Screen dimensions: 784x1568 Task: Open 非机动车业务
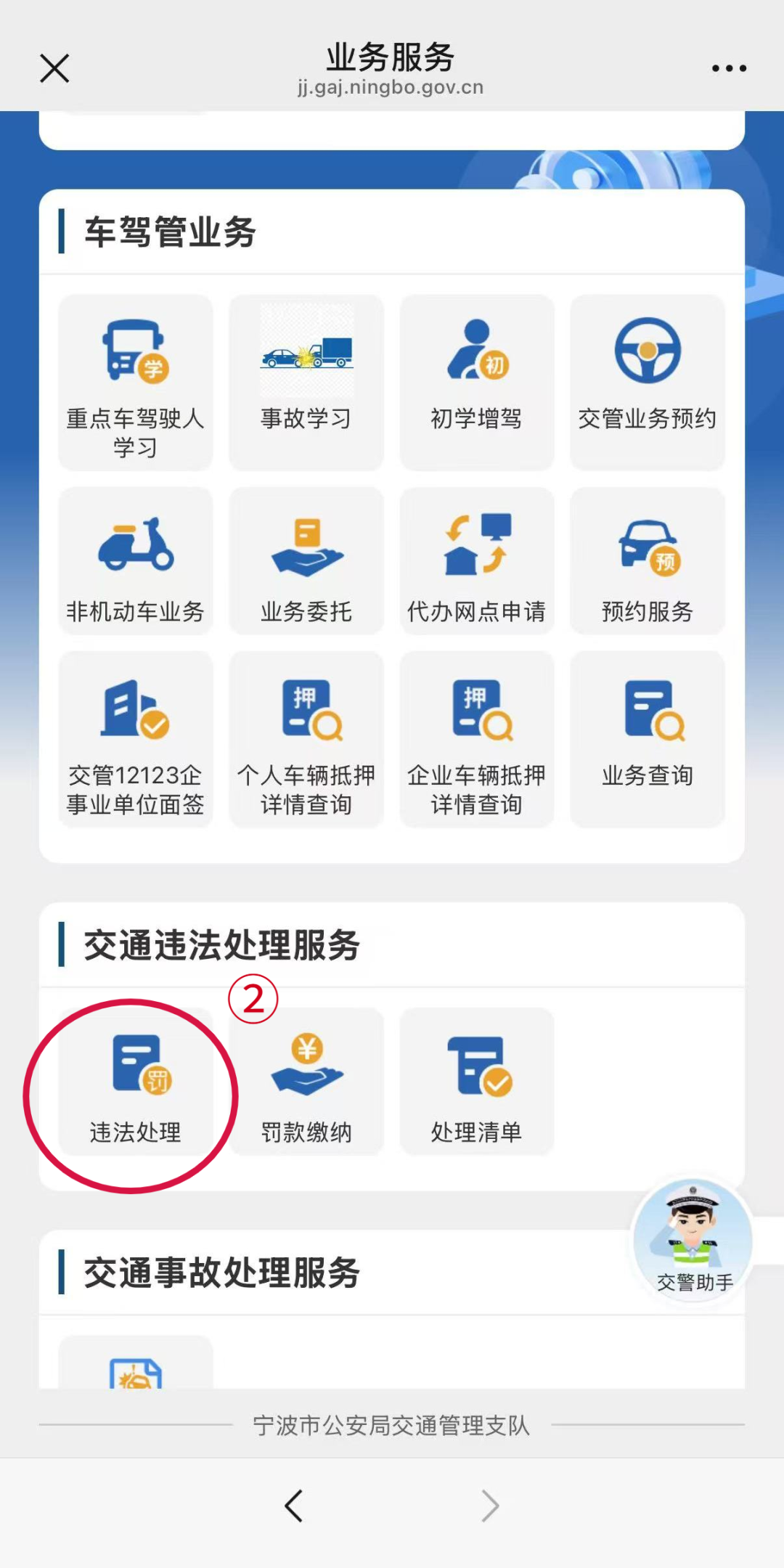pos(136,561)
